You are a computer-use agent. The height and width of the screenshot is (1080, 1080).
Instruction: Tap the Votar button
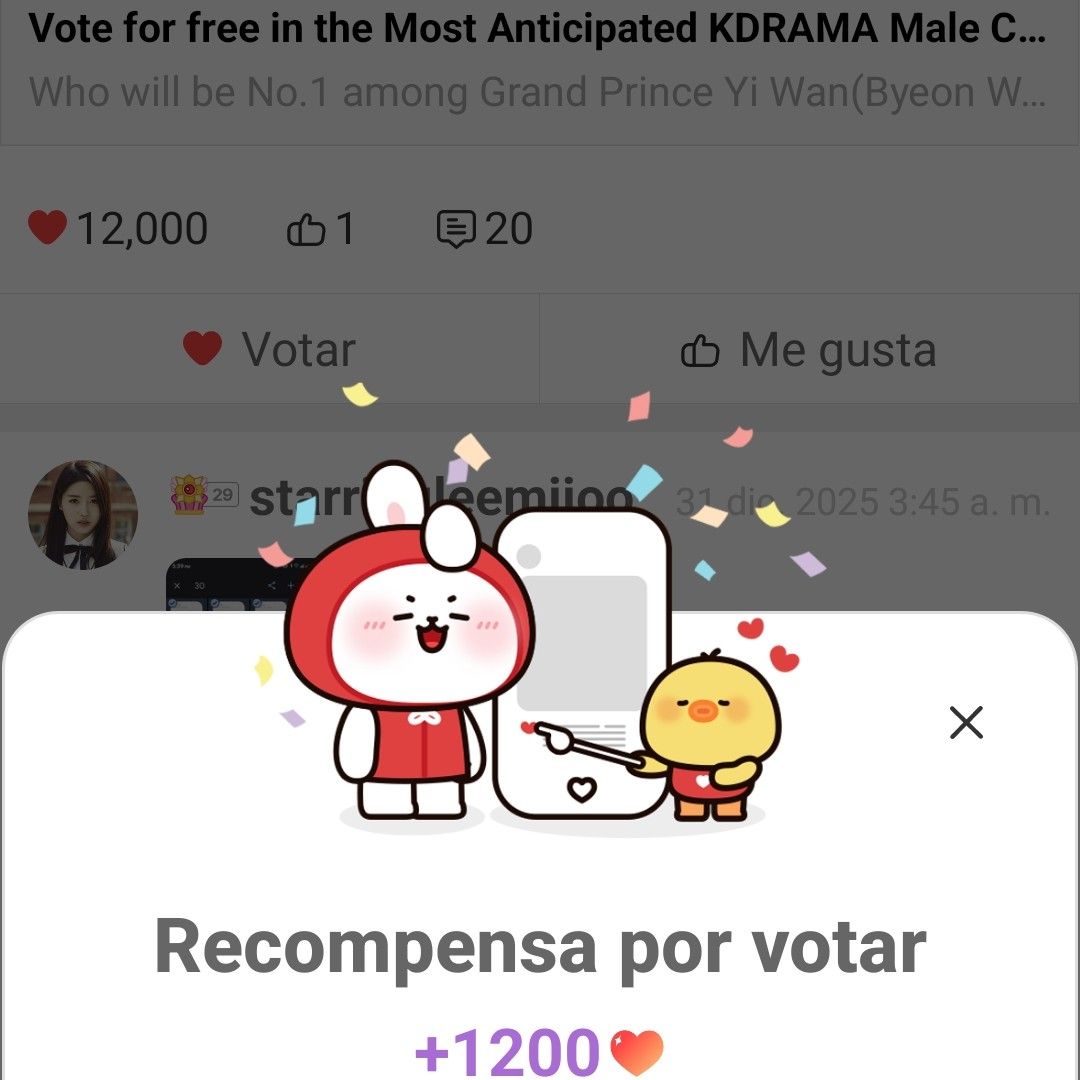(270, 349)
